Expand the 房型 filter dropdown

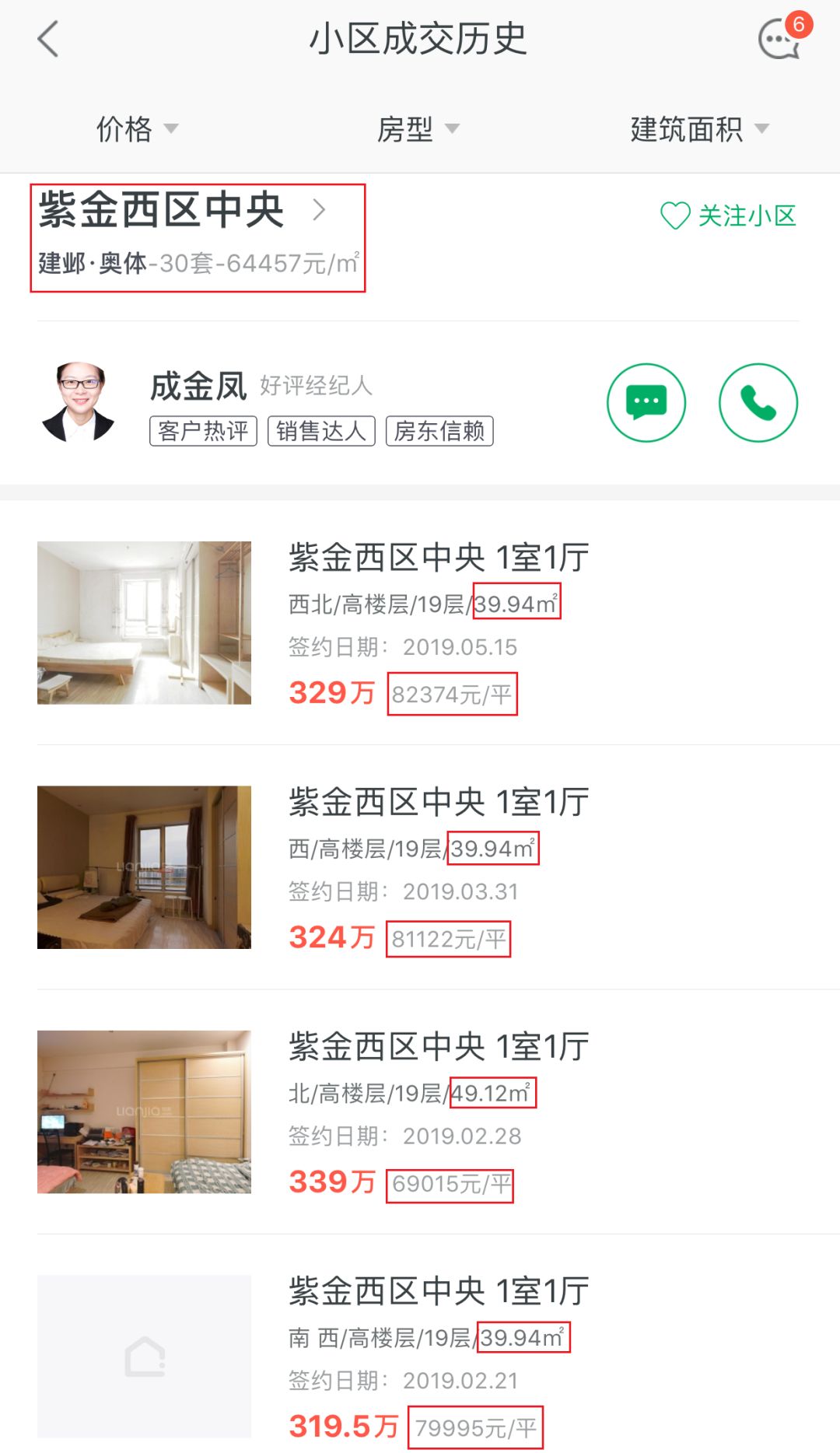click(x=418, y=129)
